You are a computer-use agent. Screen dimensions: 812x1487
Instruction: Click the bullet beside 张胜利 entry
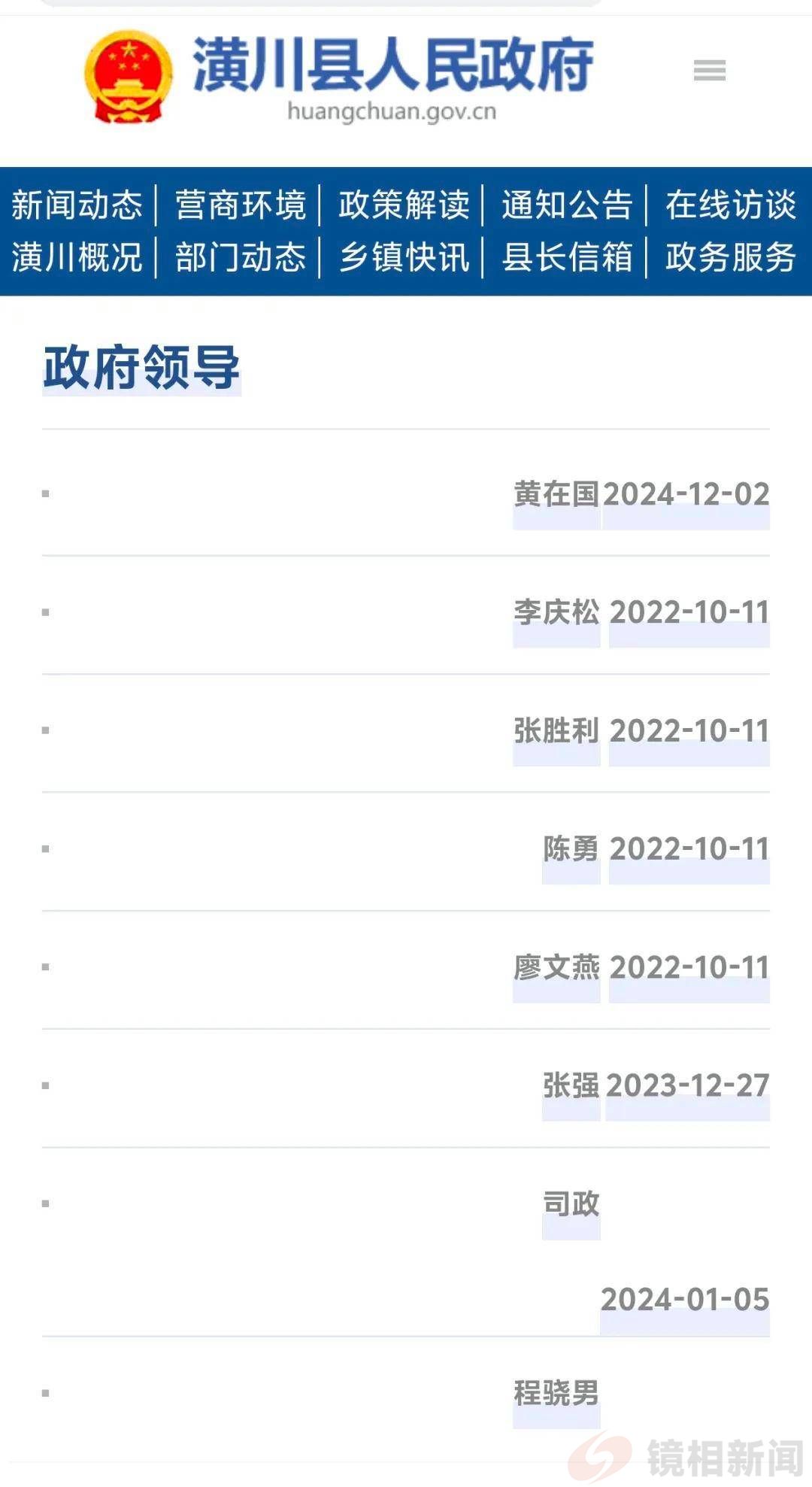(47, 729)
